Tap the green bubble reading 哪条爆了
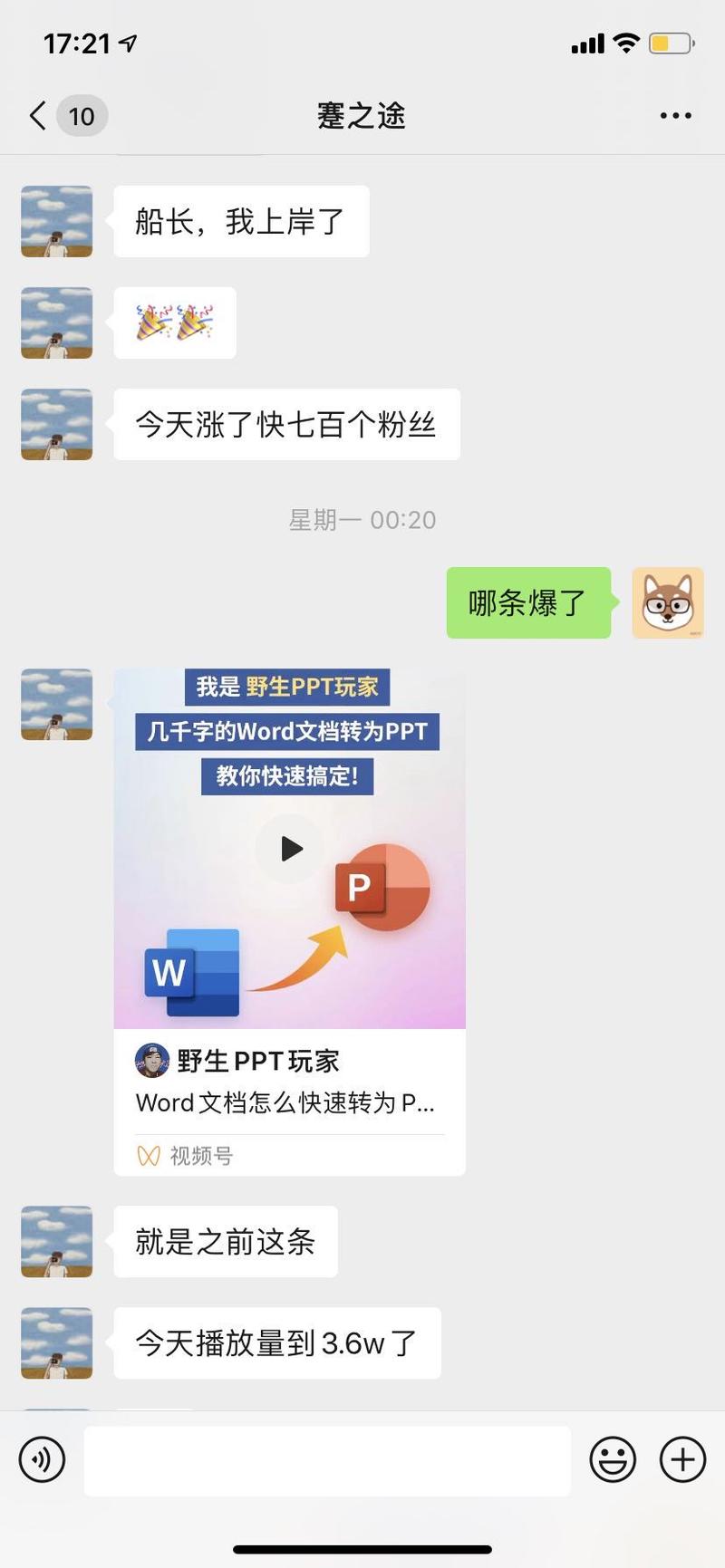This screenshot has width=725, height=1568. [528, 602]
